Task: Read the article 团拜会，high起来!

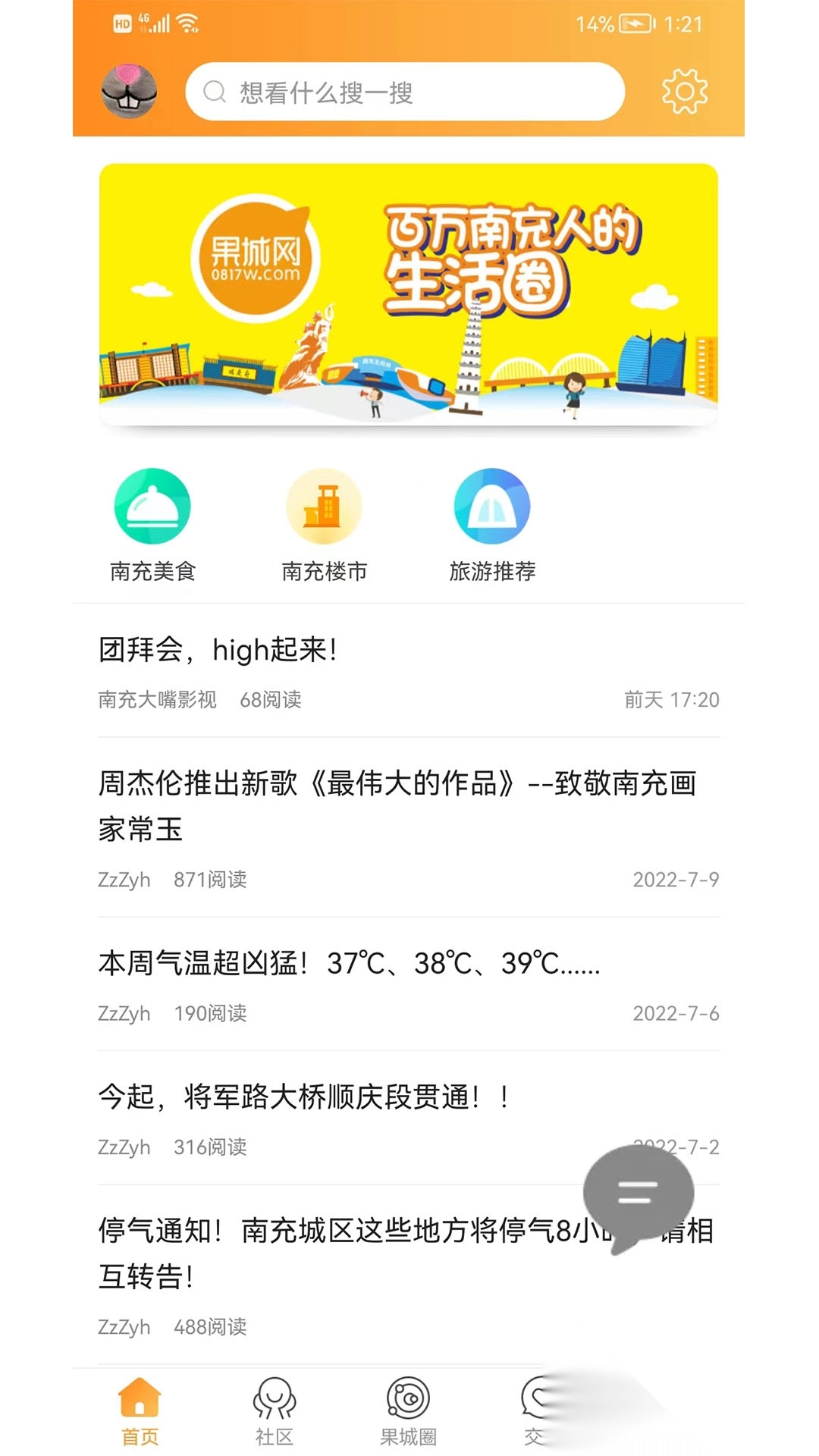Action: (218, 650)
